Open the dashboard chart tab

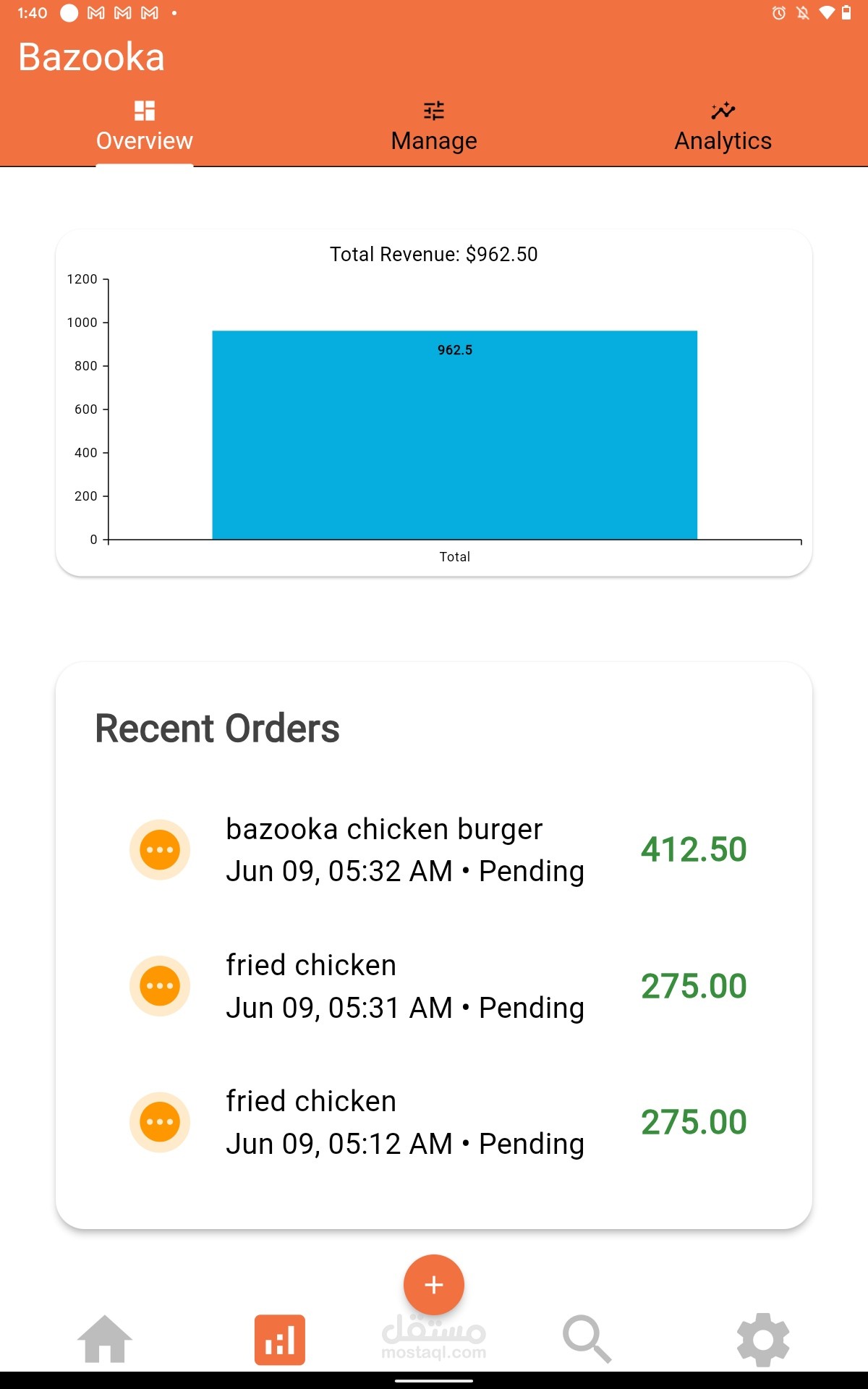pos(280,1340)
